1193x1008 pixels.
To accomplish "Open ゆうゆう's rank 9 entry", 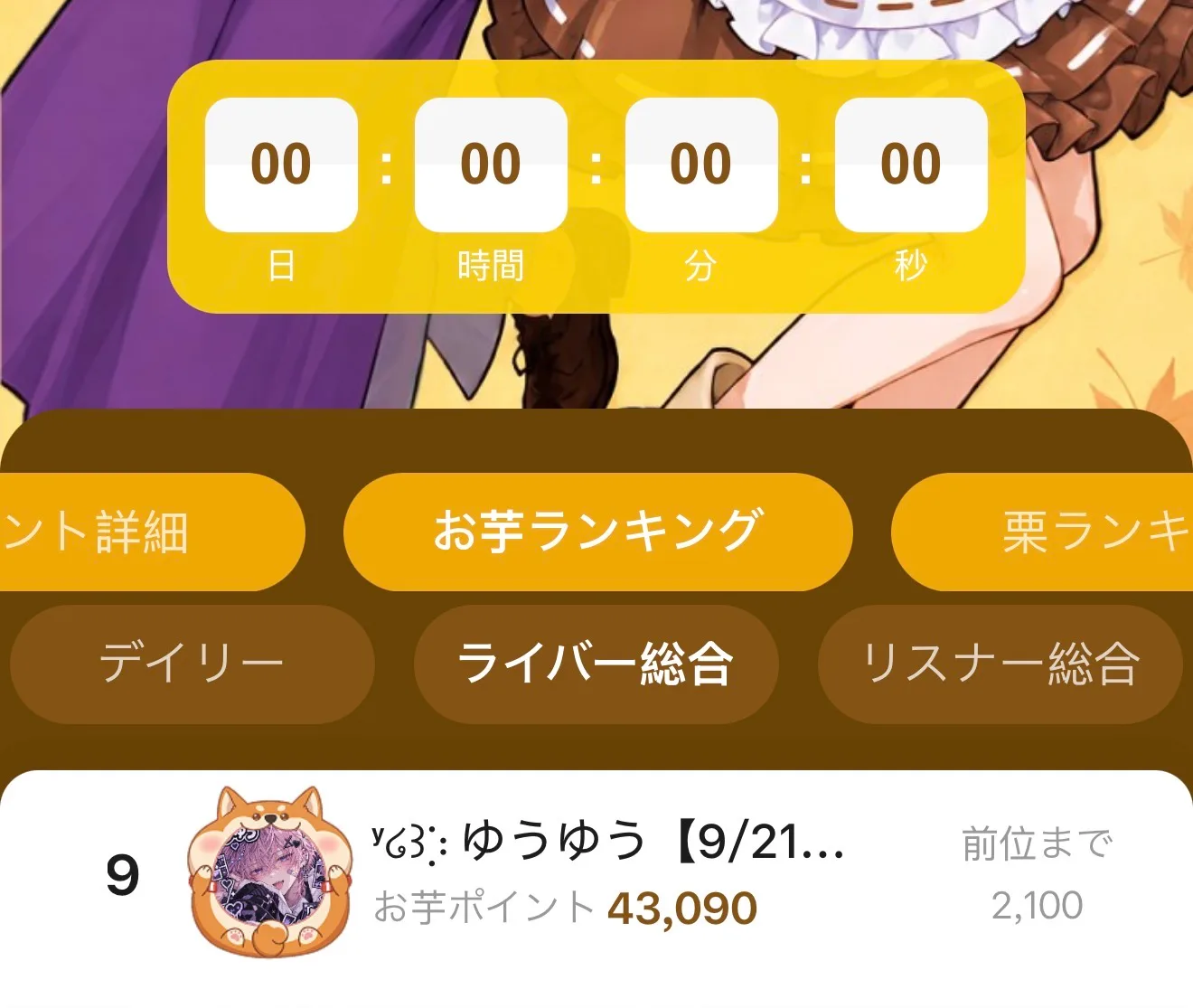I will tap(596, 874).
